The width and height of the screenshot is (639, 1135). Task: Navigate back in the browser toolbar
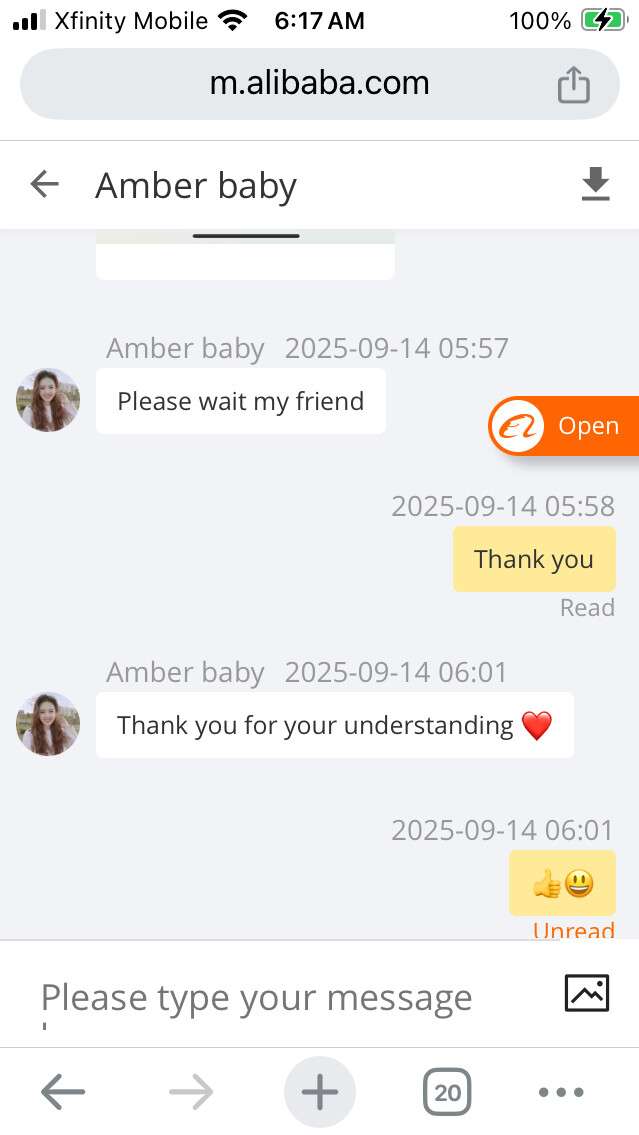click(63, 1092)
